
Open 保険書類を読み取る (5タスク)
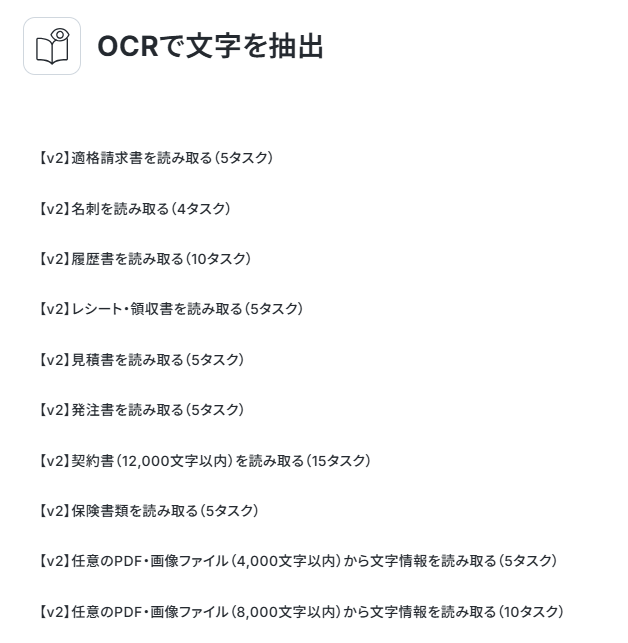pyautogui.click(x=148, y=511)
